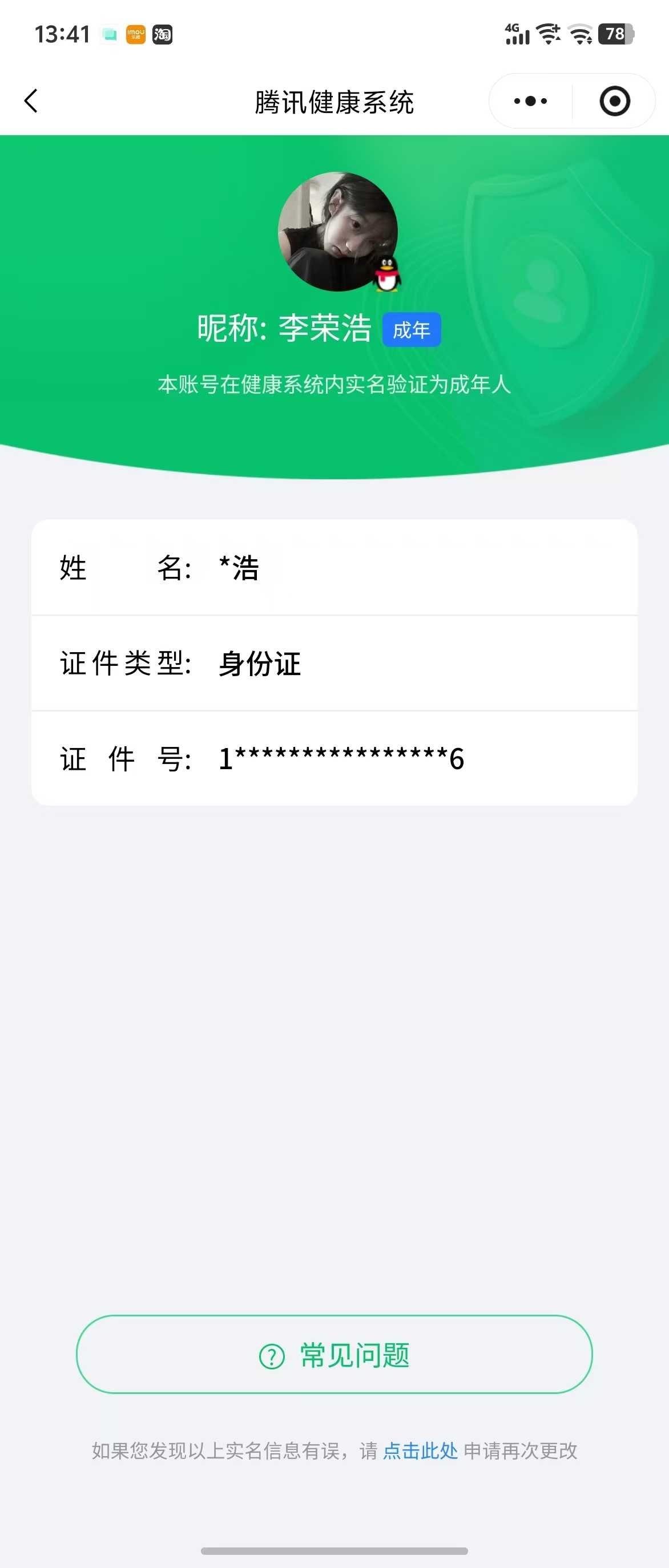The height and width of the screenshot is (1568, 669).
Task: Click the green messaging icon in status bar
Action: (x=109, y=35)
